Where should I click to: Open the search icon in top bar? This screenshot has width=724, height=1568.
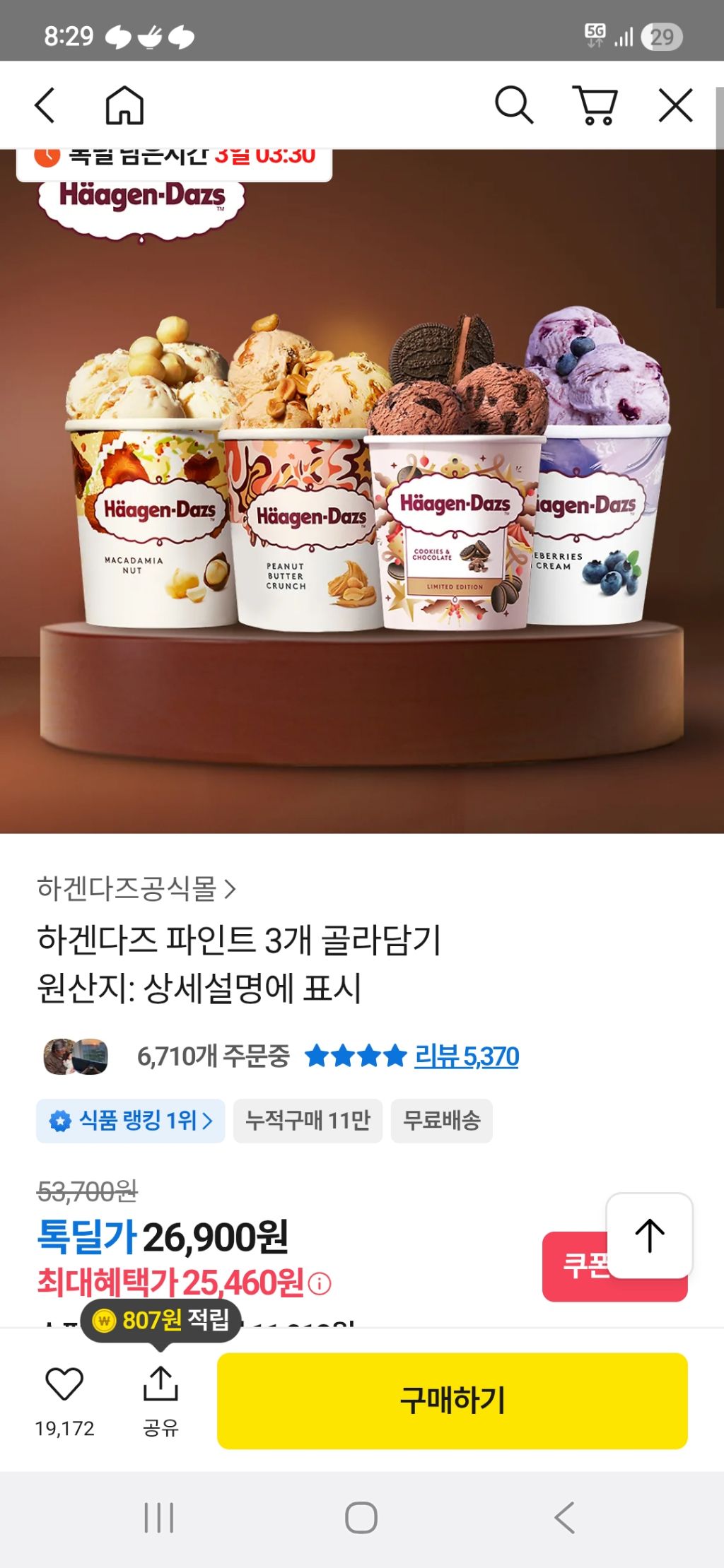coord(514,106)
